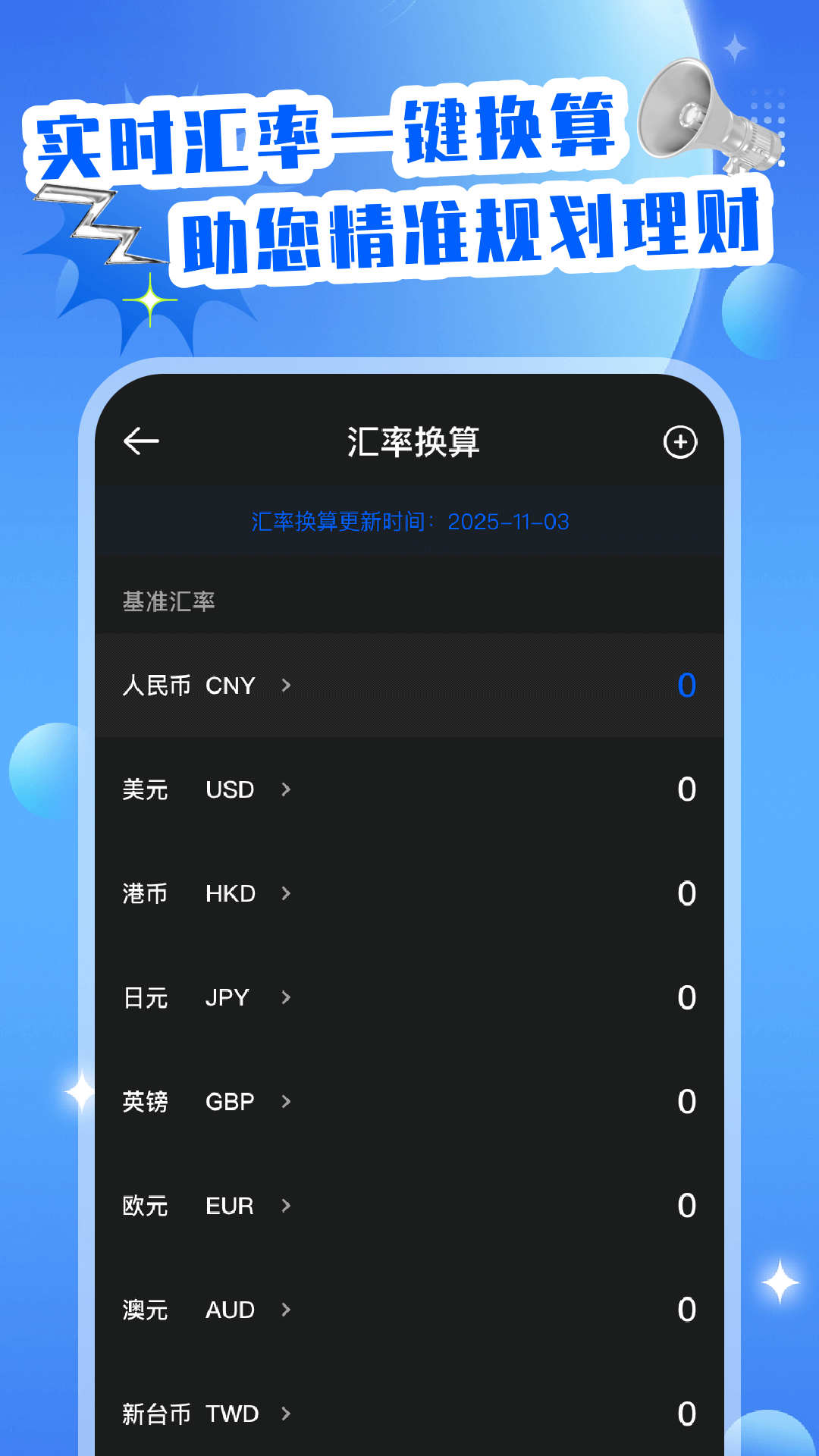Tap the 新台币 TWD amount field

point(686,1414)
